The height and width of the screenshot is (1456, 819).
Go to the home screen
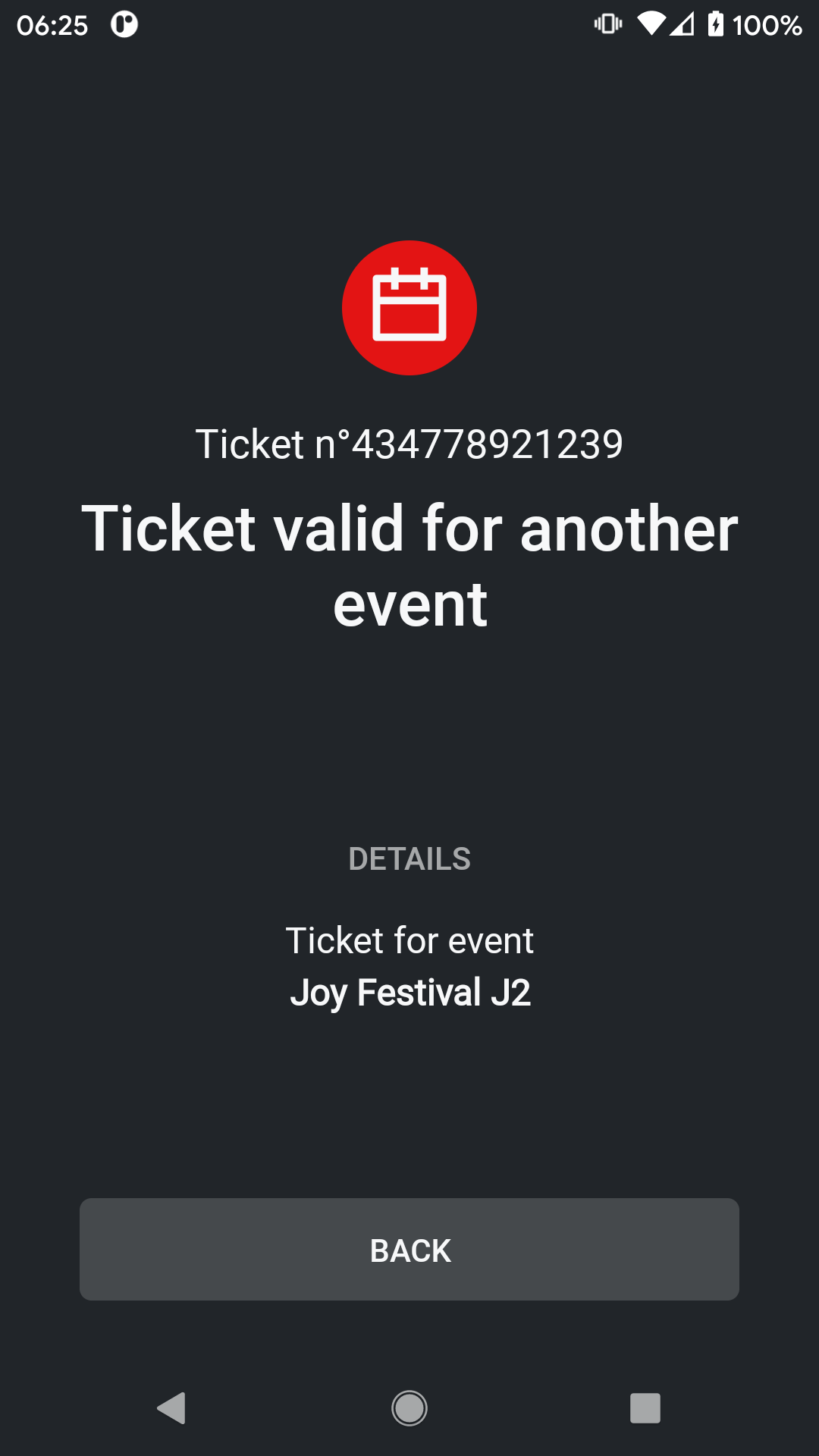pyautogui.click(x=409, y=1408)
